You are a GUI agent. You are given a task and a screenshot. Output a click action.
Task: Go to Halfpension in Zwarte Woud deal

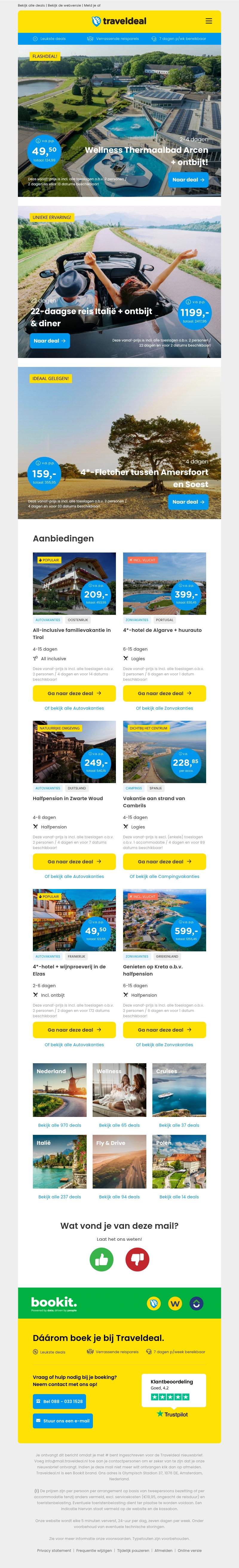click(x=74, y=861)
